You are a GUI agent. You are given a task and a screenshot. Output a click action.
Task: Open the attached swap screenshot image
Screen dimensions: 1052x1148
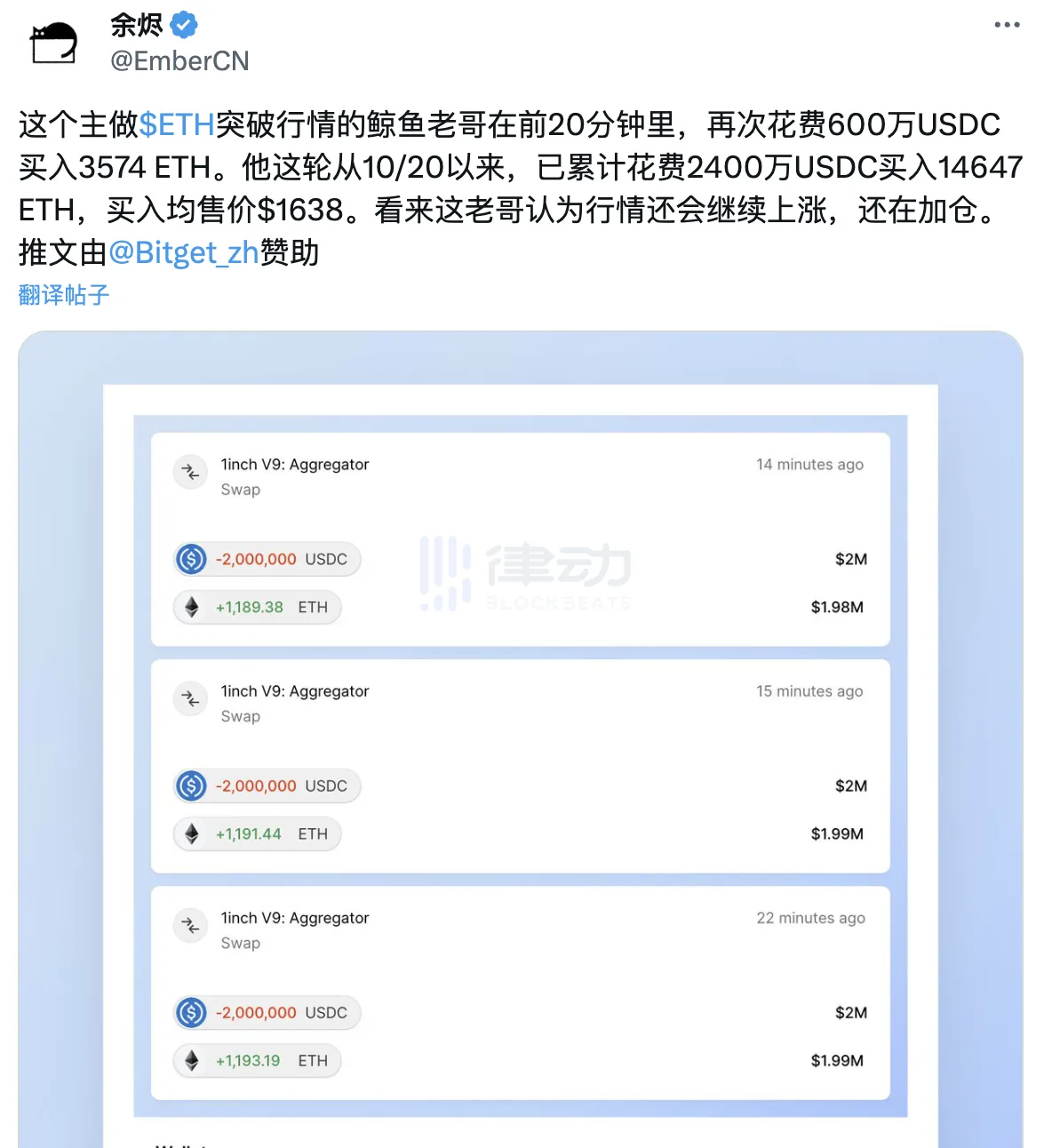521,737
